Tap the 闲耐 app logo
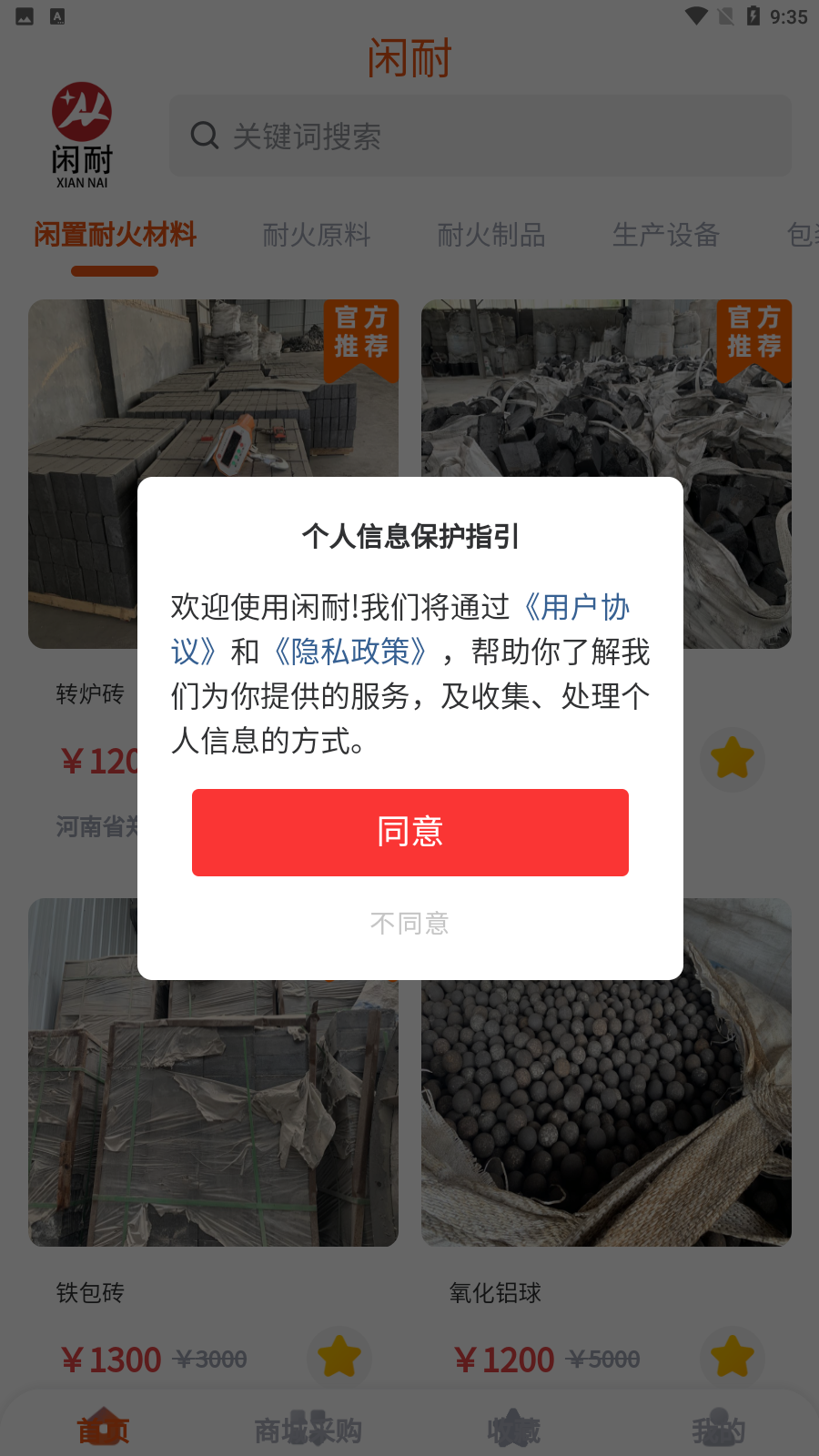Viewport: 819px width, 1456px height. point(81,135)
